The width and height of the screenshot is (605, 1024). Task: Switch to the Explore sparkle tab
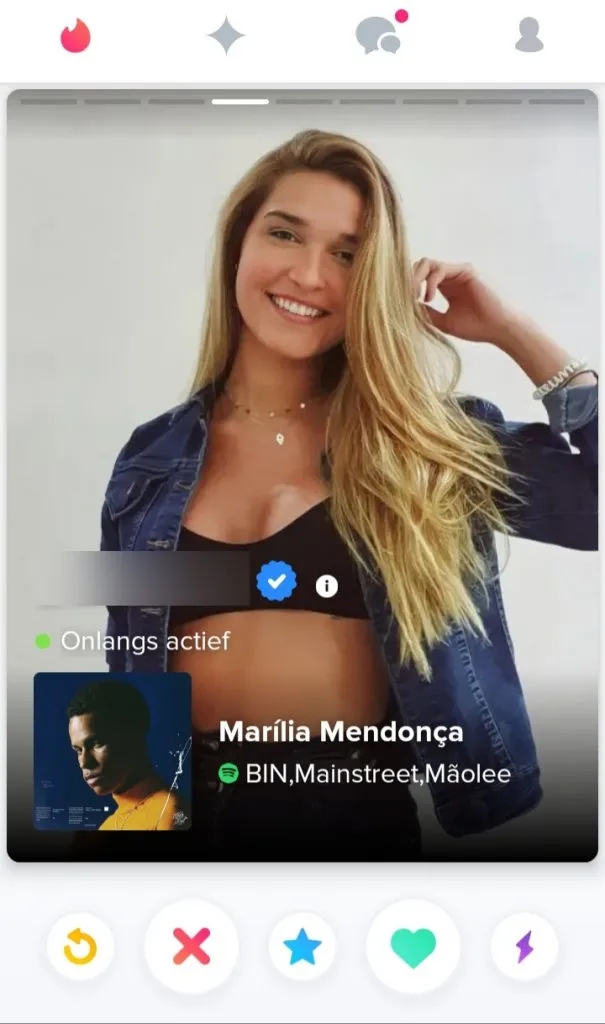point(226,36)
